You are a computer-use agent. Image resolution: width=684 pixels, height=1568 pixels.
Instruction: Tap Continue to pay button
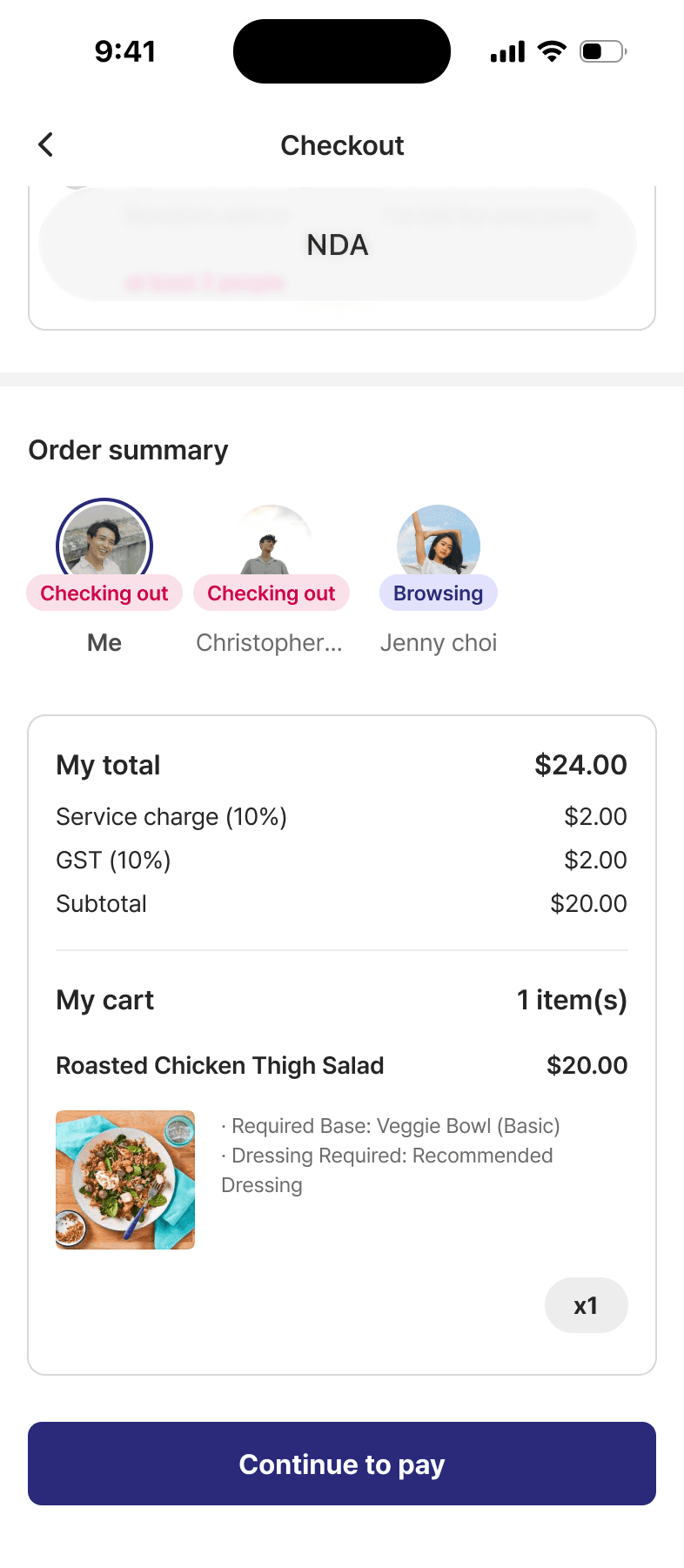pyautogui.click(x=342, y=1464)
